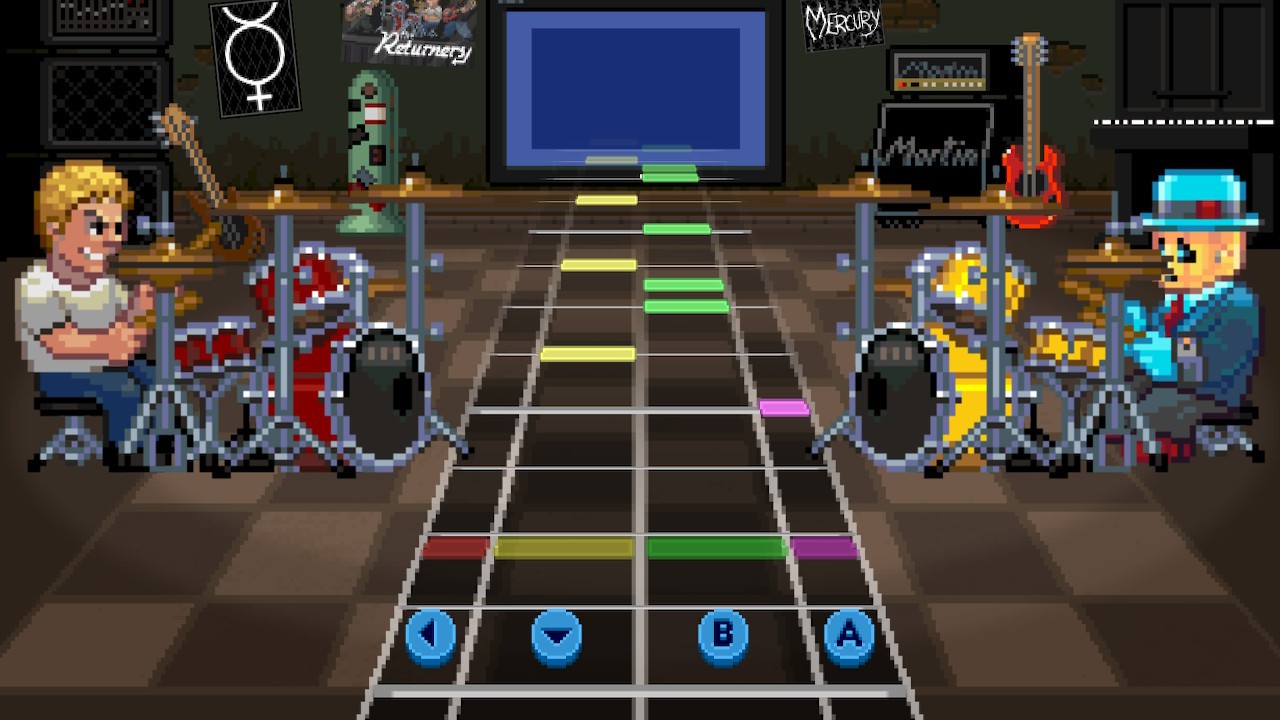Viewport: 1280px width, 720px height.
Task: Tap the B note button
Action: 723,635
